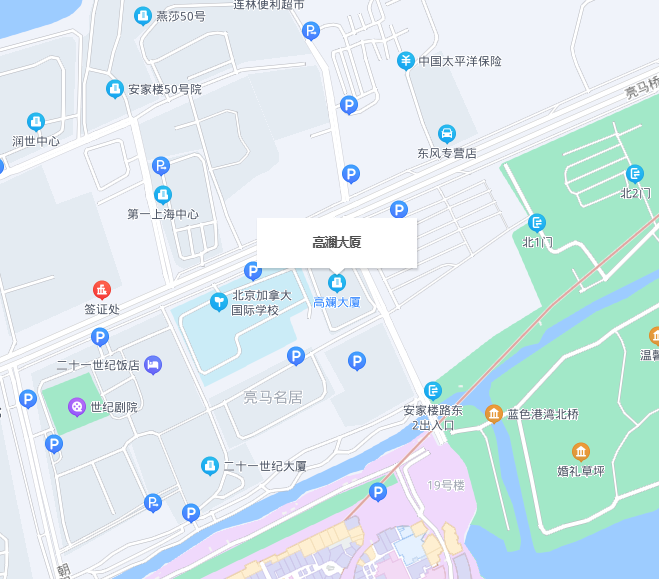Screen dimensions: 659x579
Task: Open the 中国太平洋保险 marker
Action: point(405,61)
